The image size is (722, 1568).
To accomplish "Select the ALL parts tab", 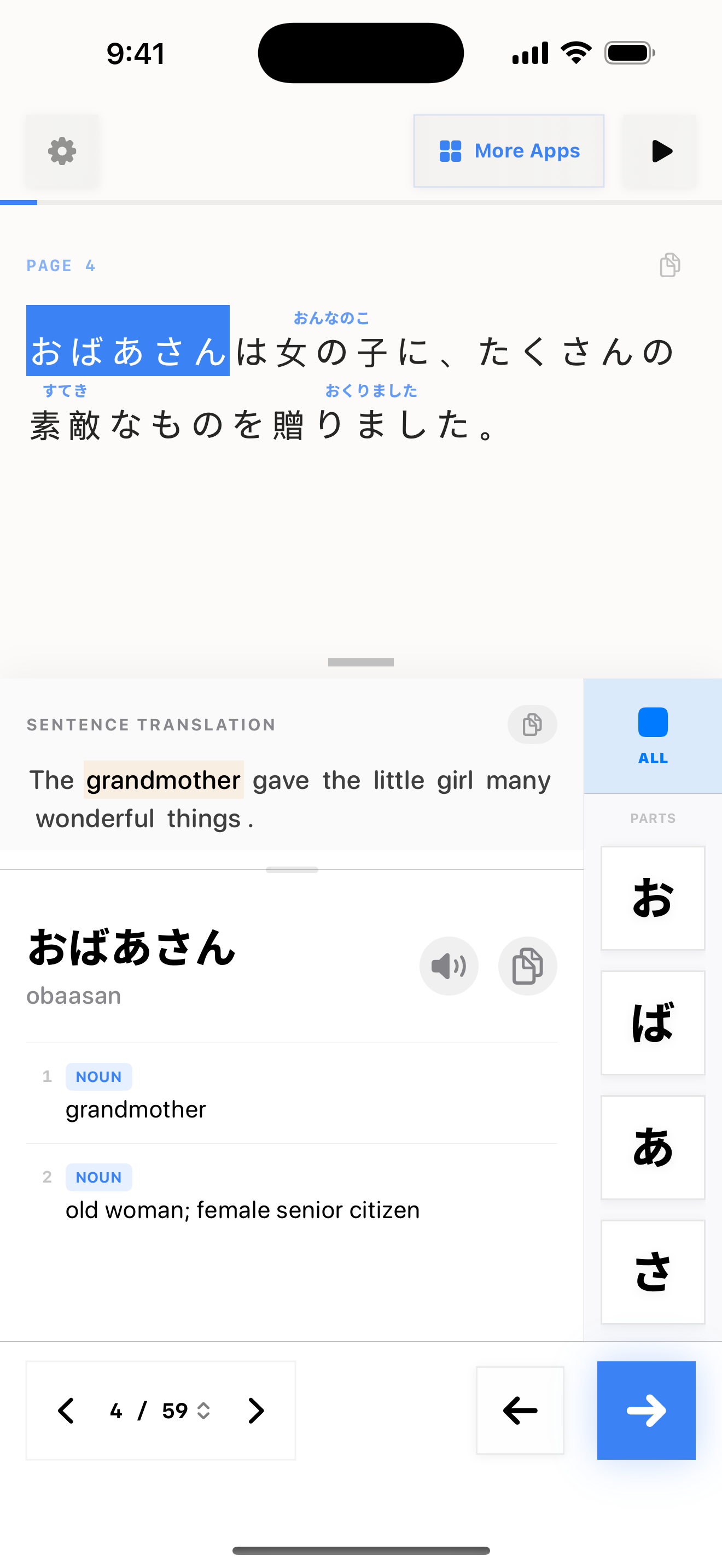I will coord(653,735).
